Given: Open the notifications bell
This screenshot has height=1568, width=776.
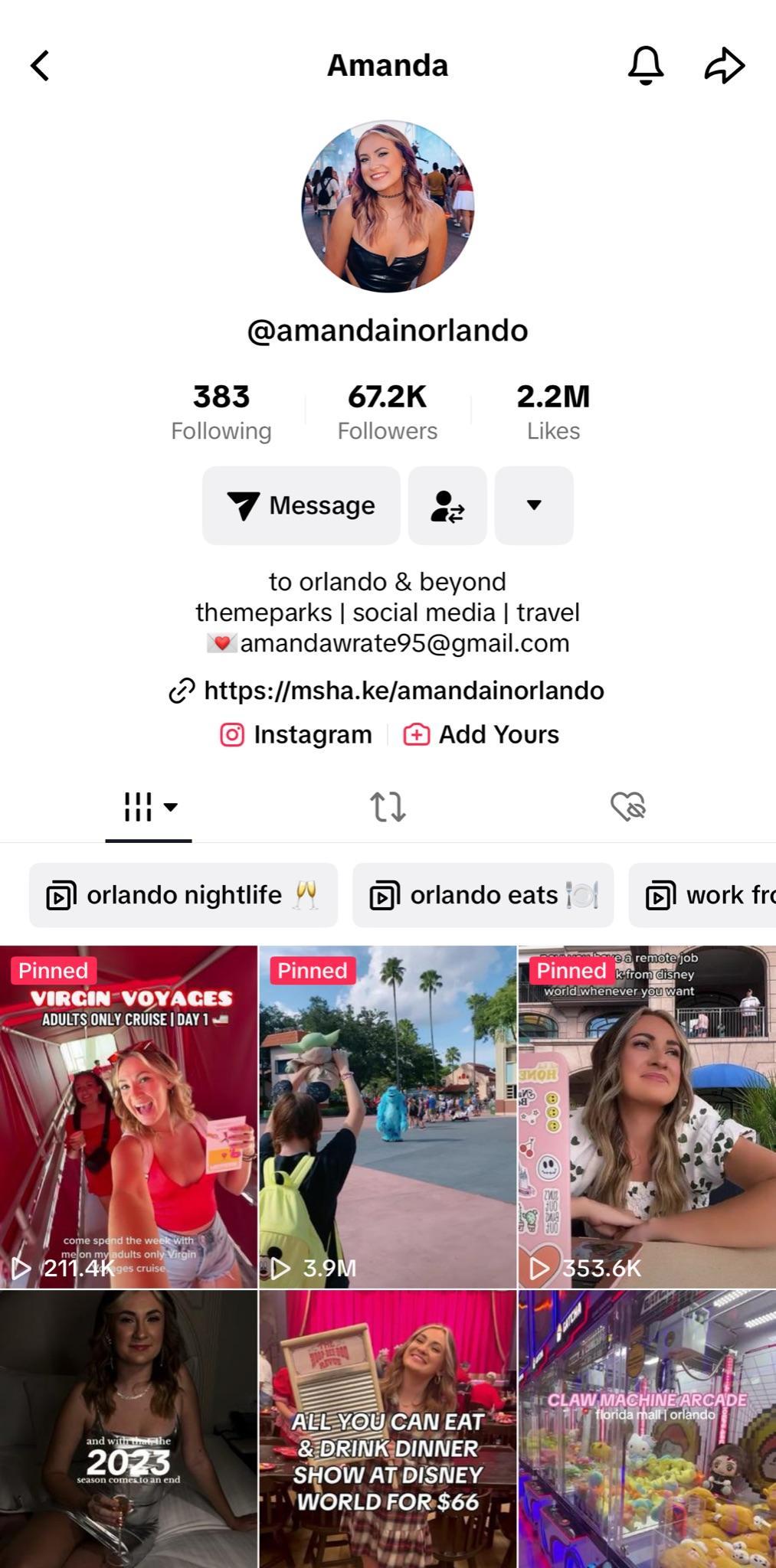Looking at the screenshot, I should 645,65.
